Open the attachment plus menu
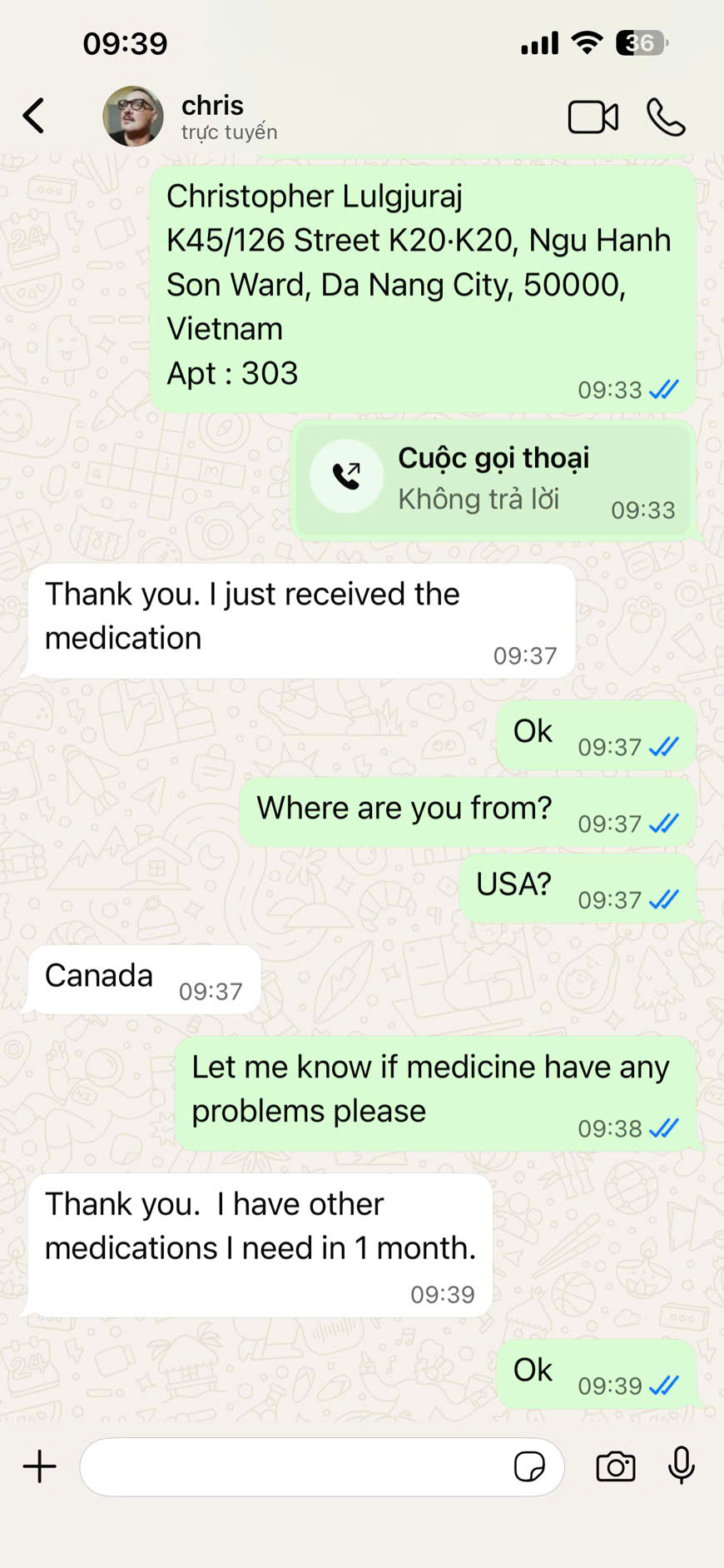 click(x=39, y=1466)
